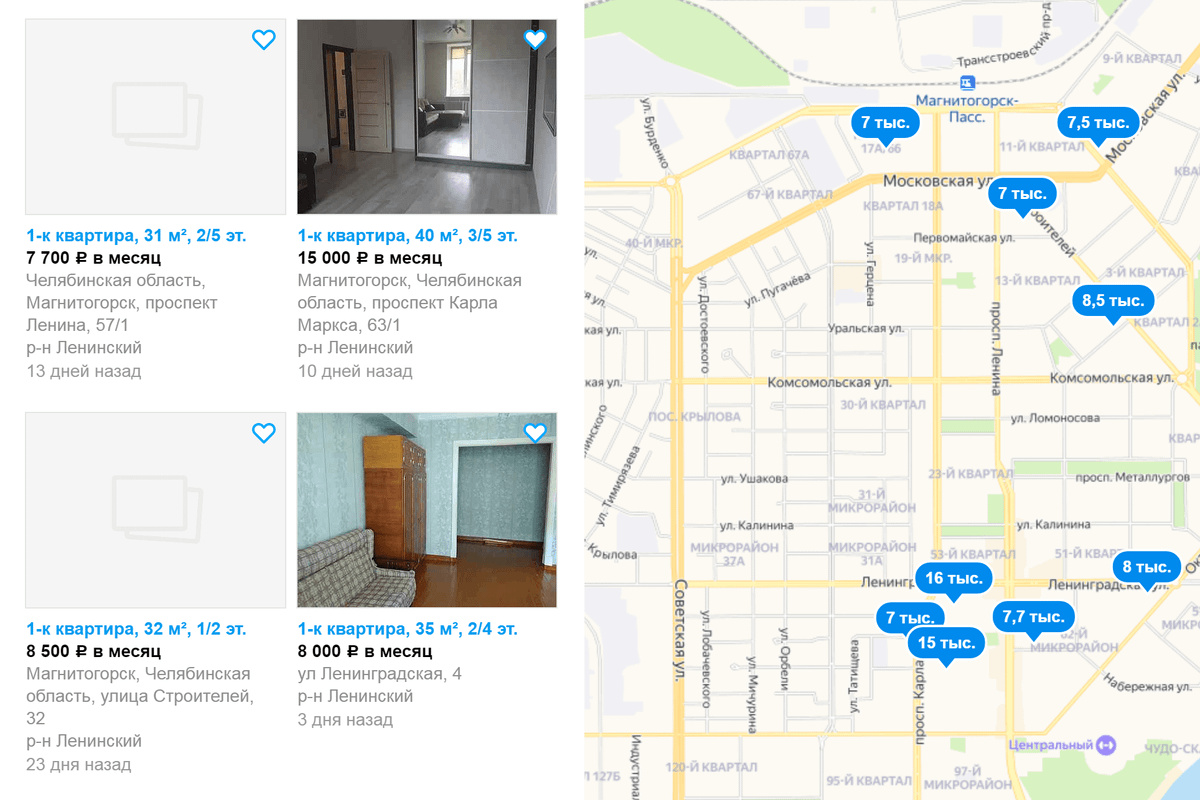The height and width of the screenshot is (800, 1200).
Task: Open listing link 1-к квартира, 31 m², 2/5 эт.
Action: click(136, 236)
